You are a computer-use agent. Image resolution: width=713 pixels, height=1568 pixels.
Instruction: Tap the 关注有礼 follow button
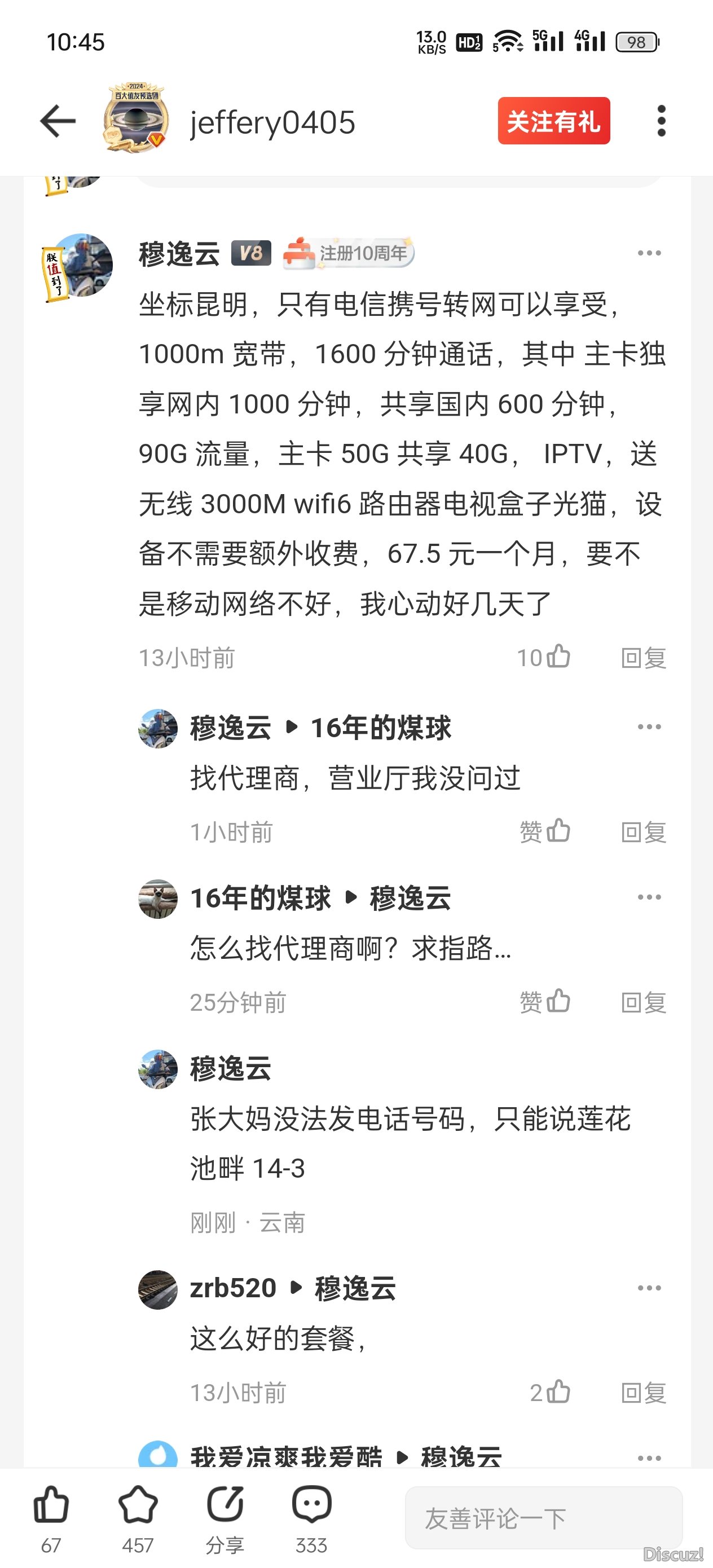(553, 121)
